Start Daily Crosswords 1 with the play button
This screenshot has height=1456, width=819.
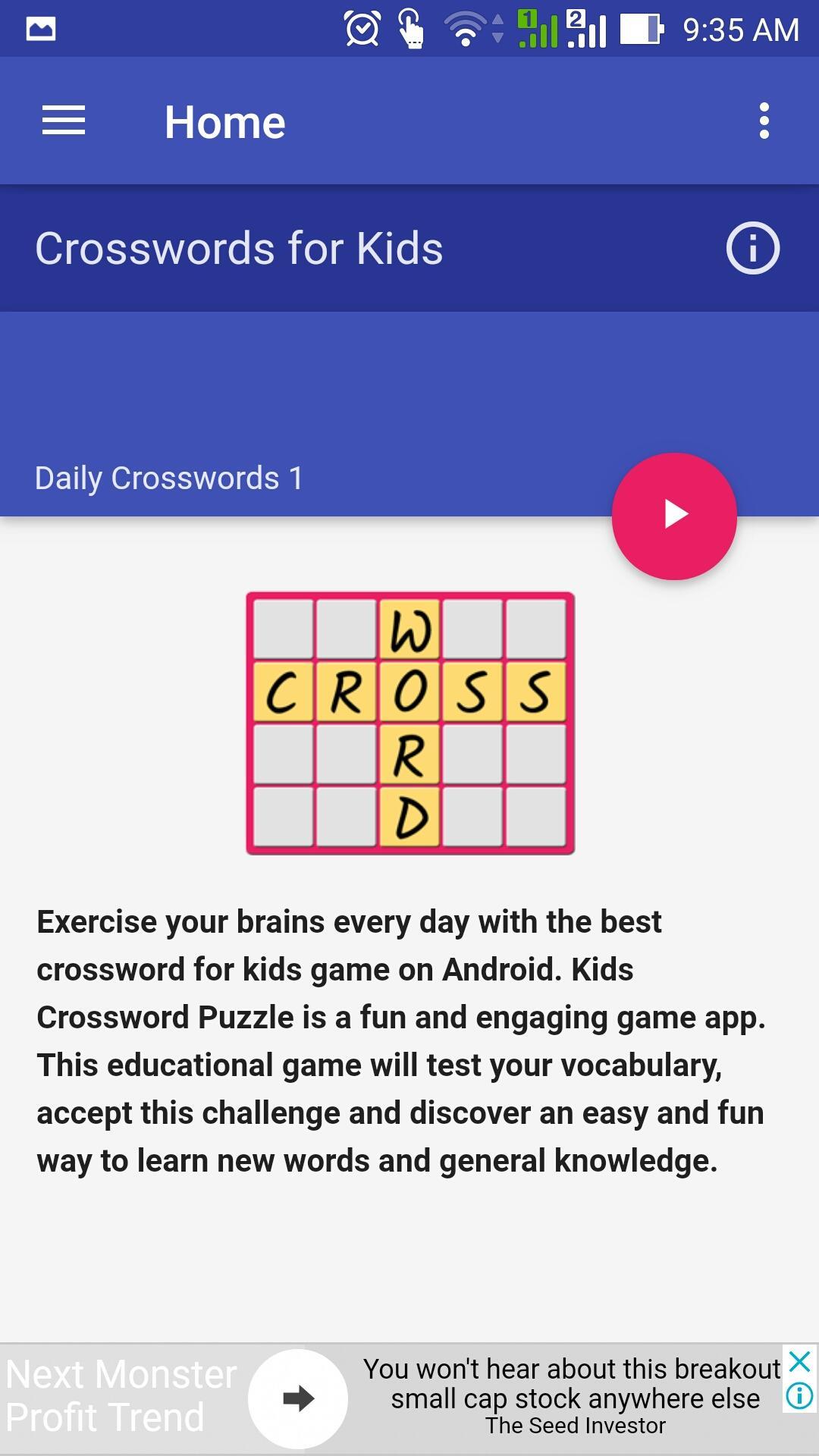674,516
